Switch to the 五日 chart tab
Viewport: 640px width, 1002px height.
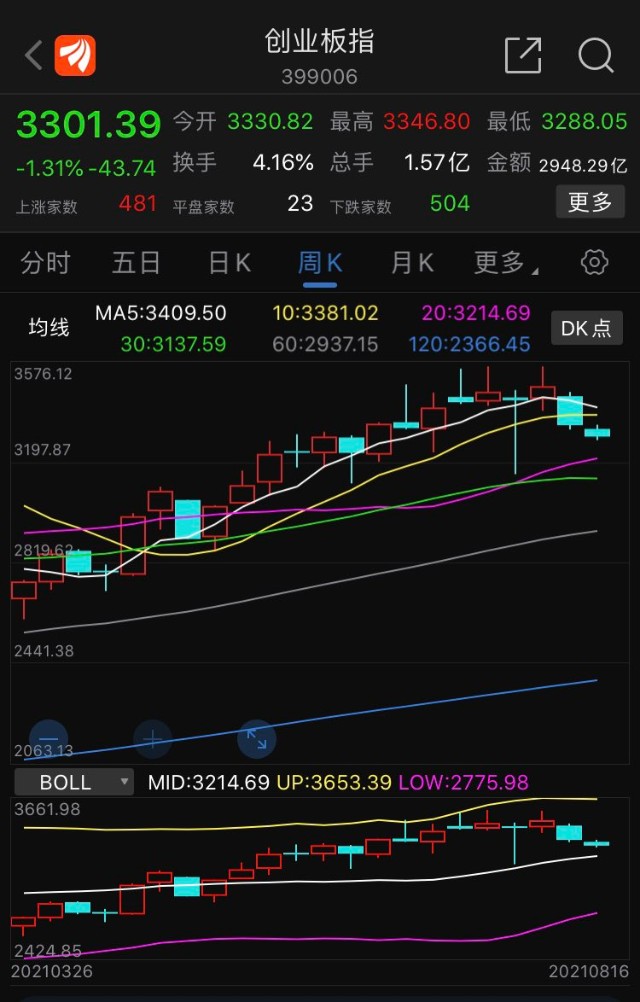136,263
